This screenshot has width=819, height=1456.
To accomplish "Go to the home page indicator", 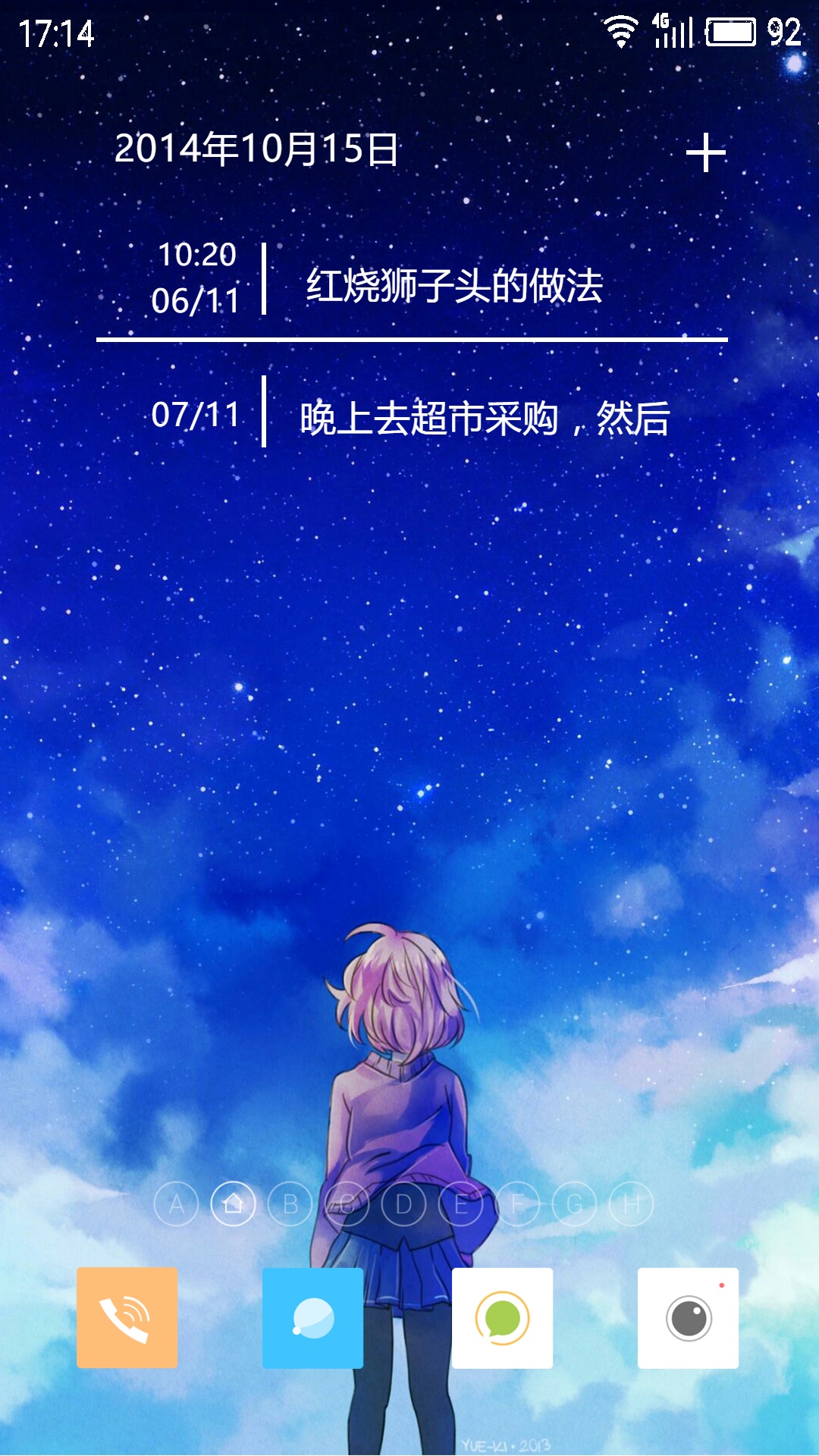I will point(233,1203).
